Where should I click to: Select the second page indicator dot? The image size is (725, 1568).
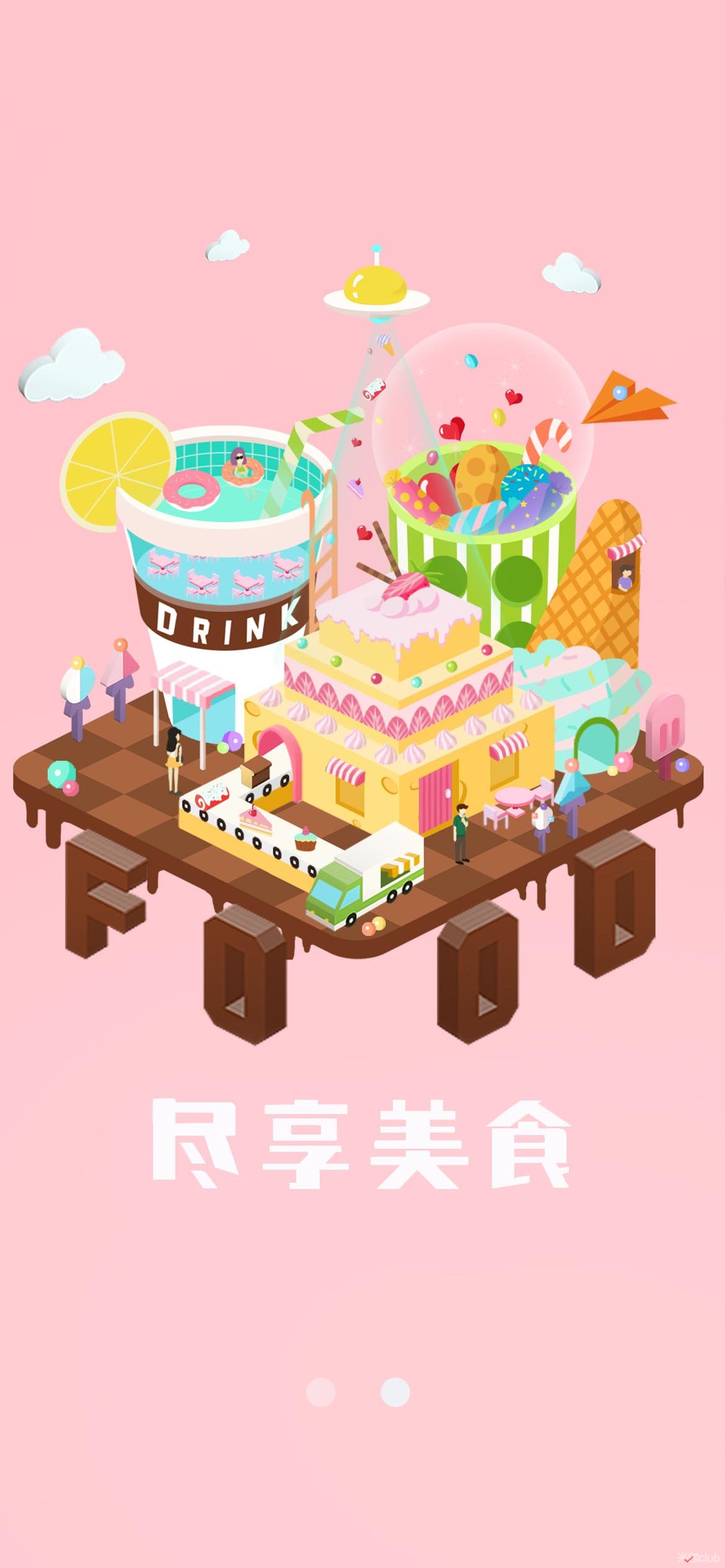point(395,1392)
